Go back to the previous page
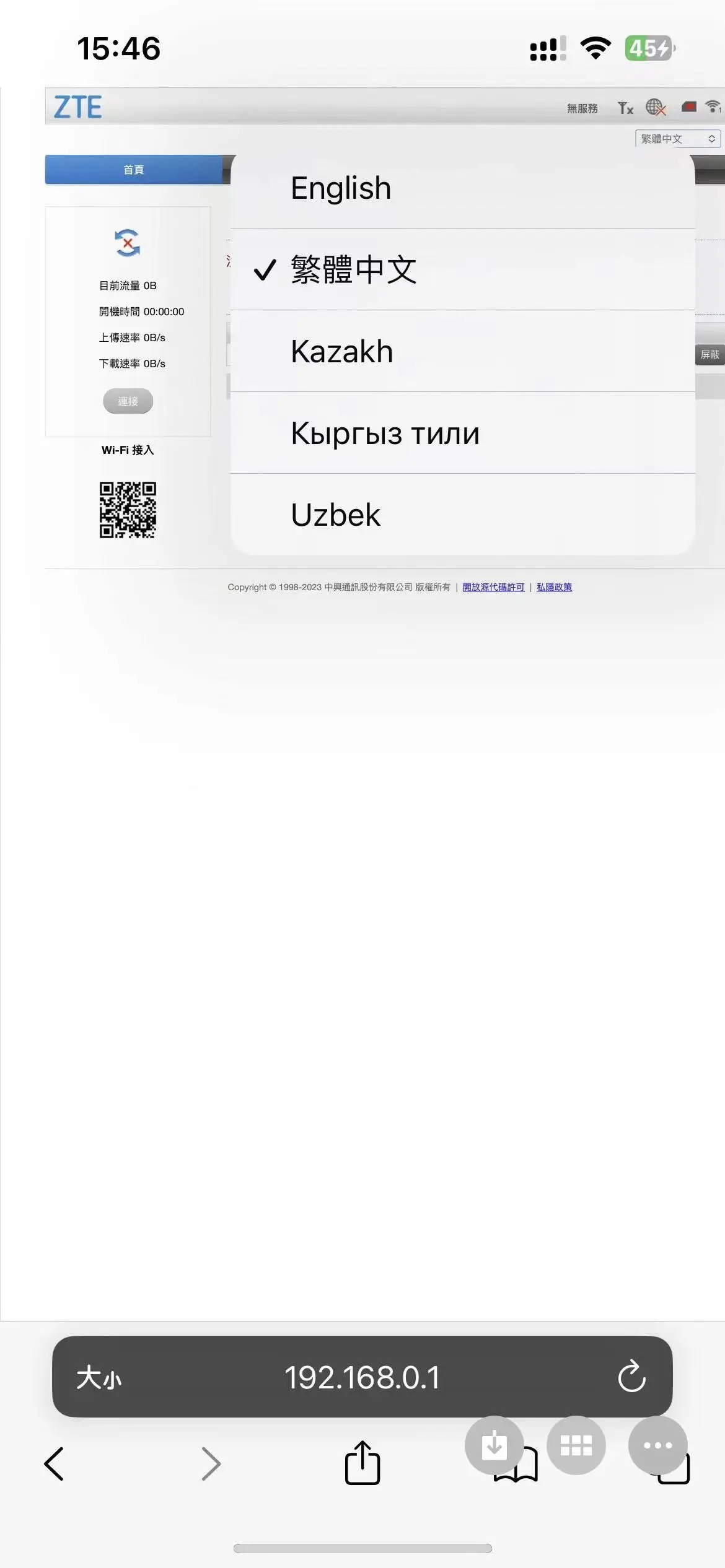725x1568 pixels. 55,1464
